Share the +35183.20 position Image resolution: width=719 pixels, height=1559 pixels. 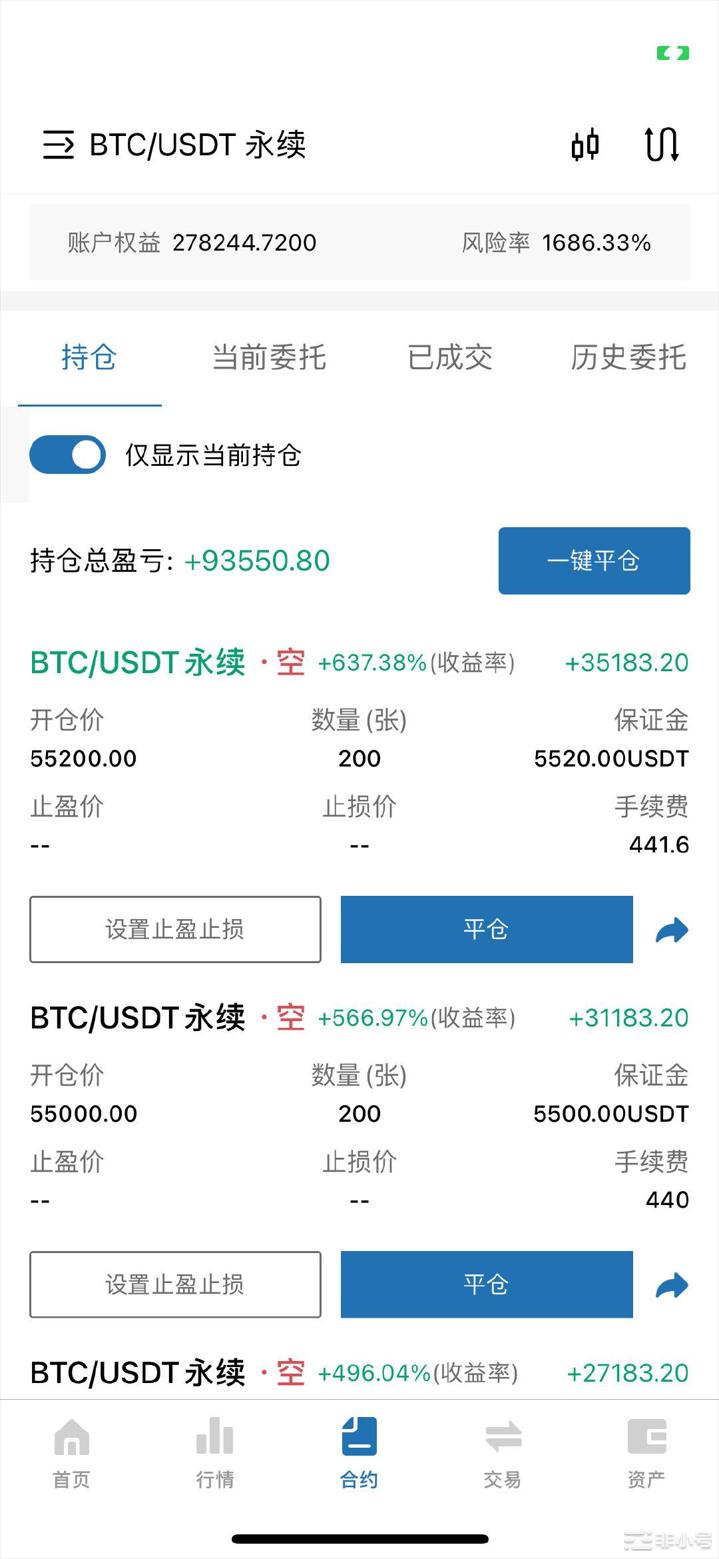click(x=672, y=931)
